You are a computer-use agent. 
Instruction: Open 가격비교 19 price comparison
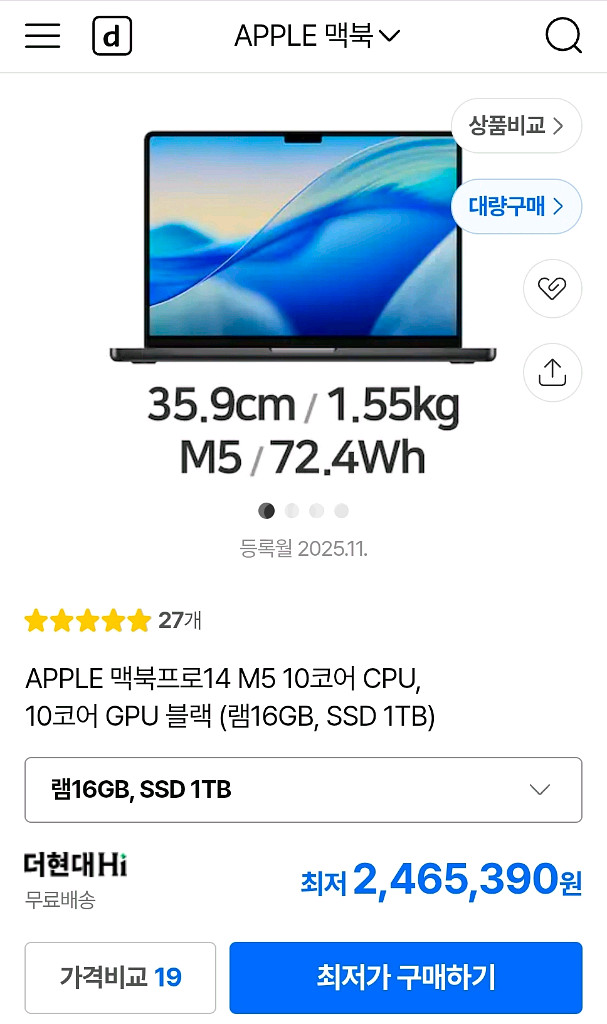[120, 977]
